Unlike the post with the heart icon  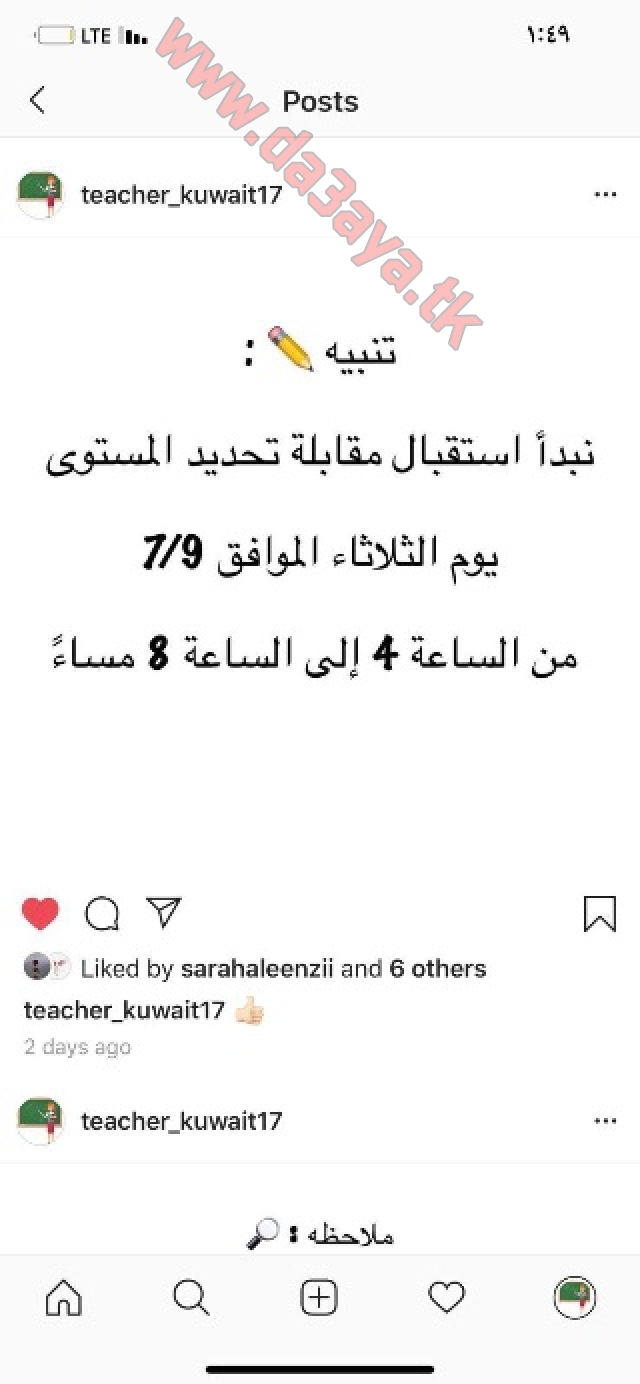(40, 913)
